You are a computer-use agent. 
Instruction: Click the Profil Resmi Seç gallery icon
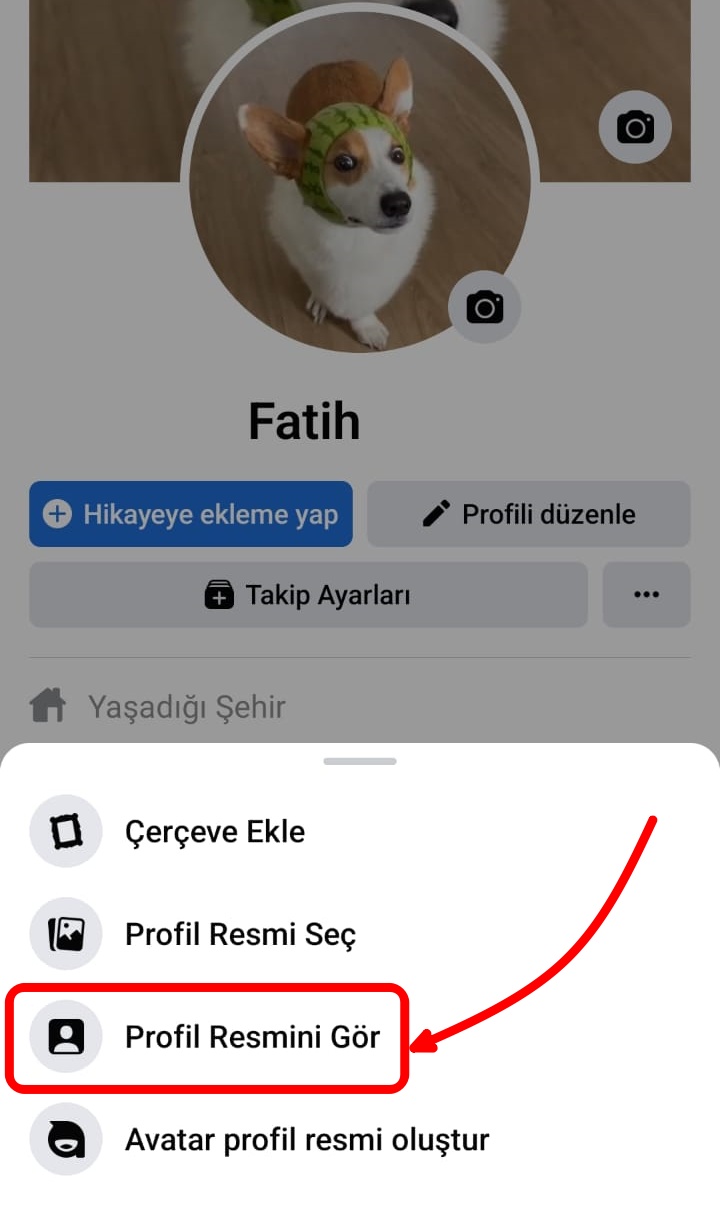(x=65, y=934)
